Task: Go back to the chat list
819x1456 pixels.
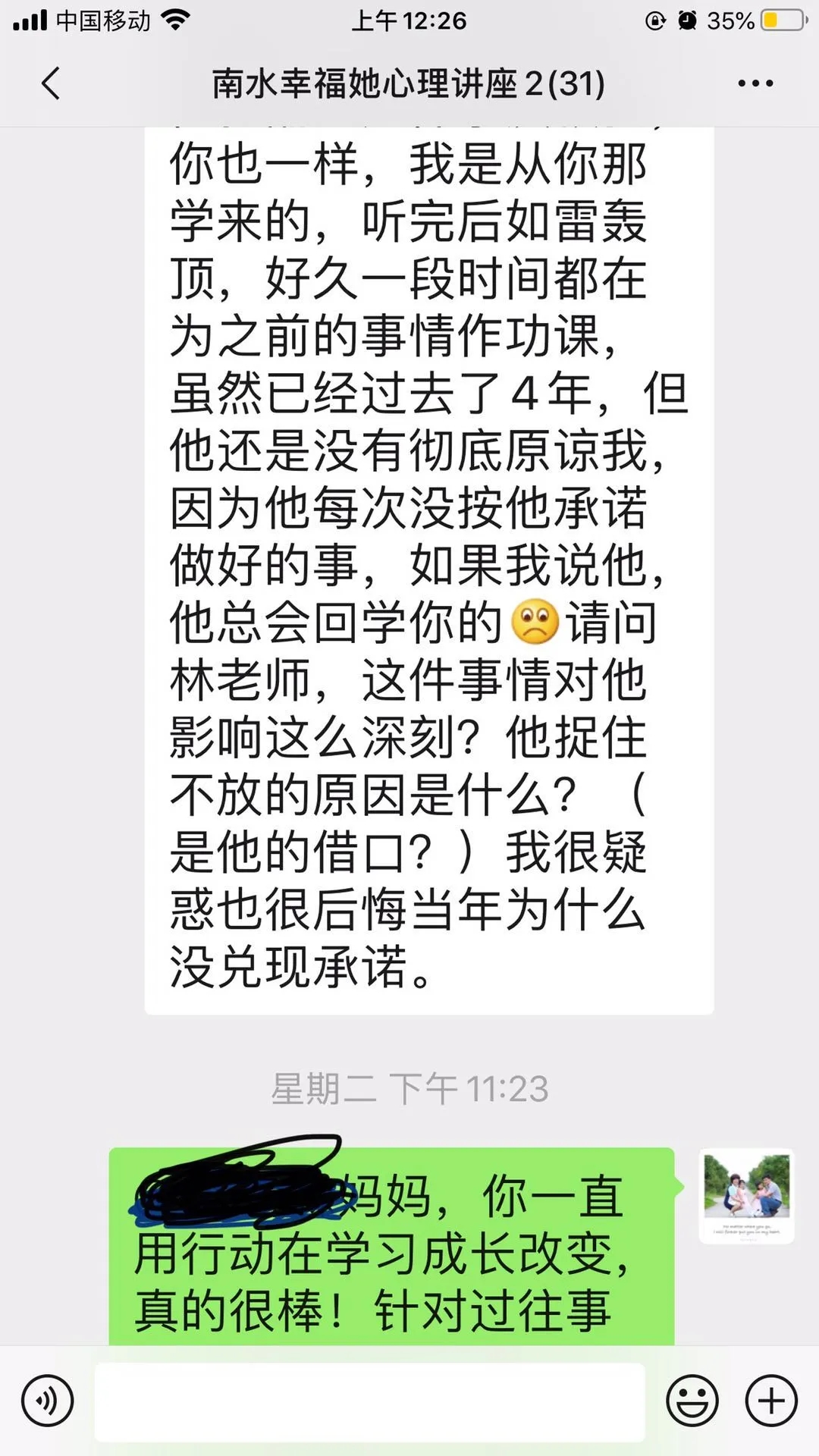Action: pos(50,83)
